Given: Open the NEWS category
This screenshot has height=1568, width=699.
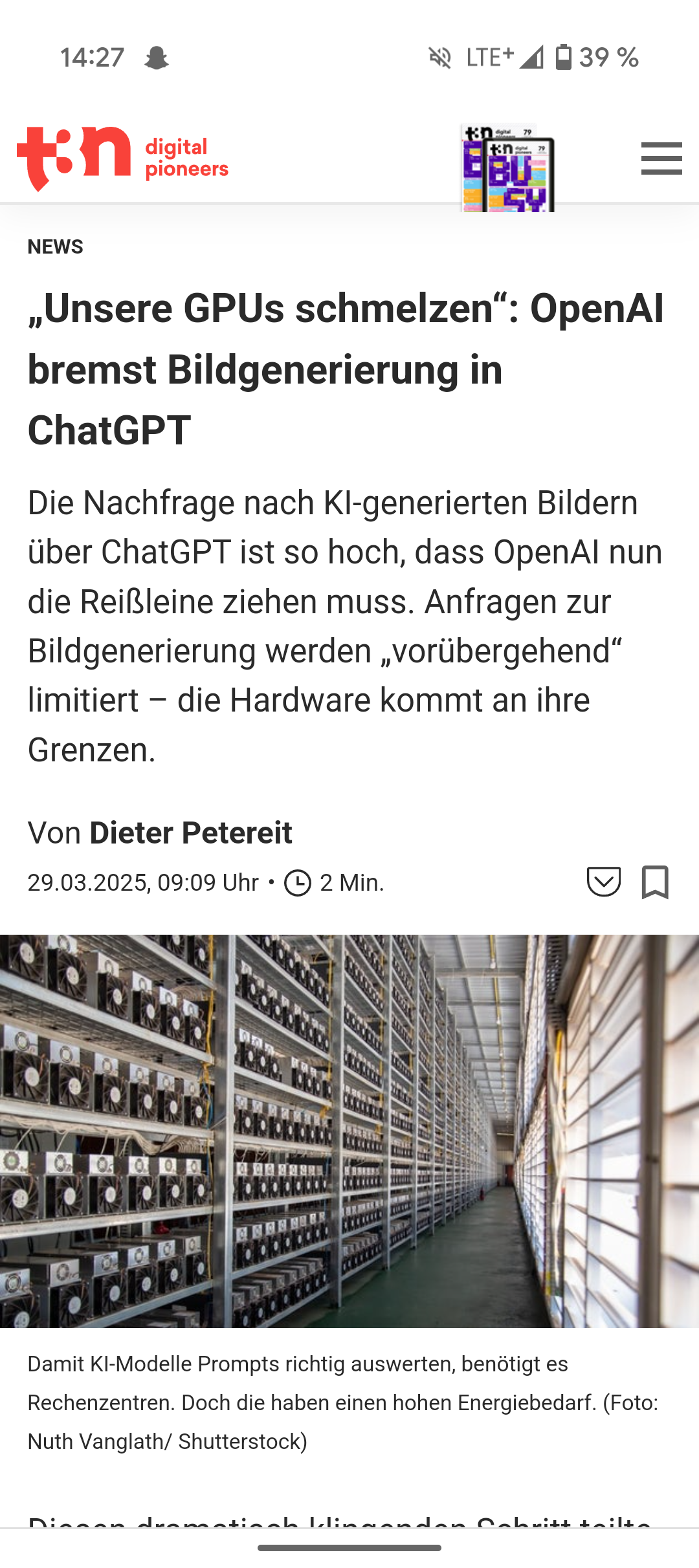Looking at the screenshot, I should 56,246.
